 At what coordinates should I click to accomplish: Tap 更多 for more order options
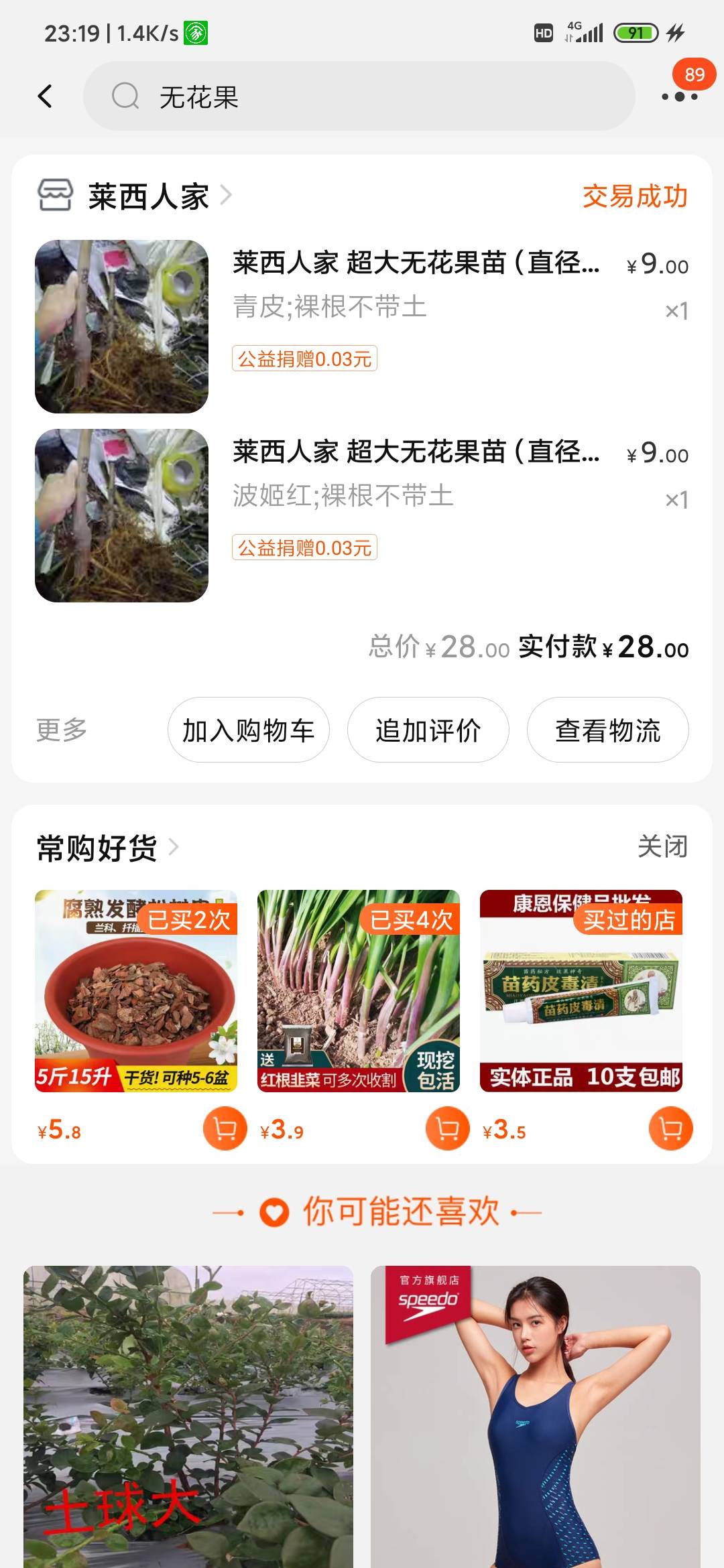[x=62, y=730]
